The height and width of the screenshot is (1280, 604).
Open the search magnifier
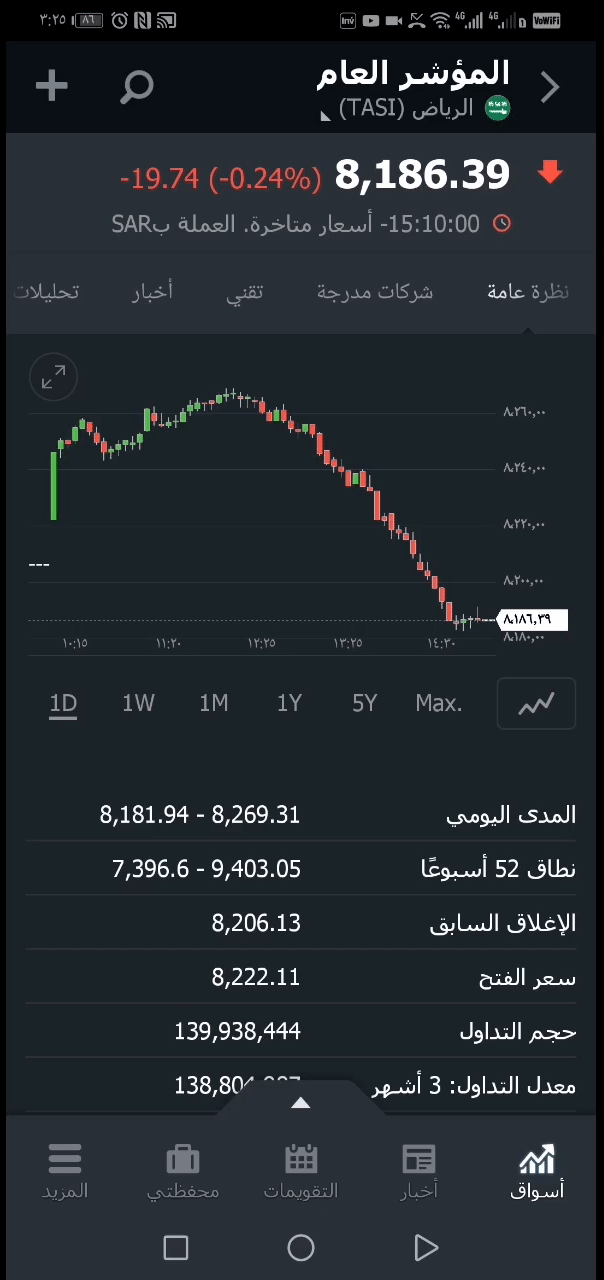[x=137, y=87]
